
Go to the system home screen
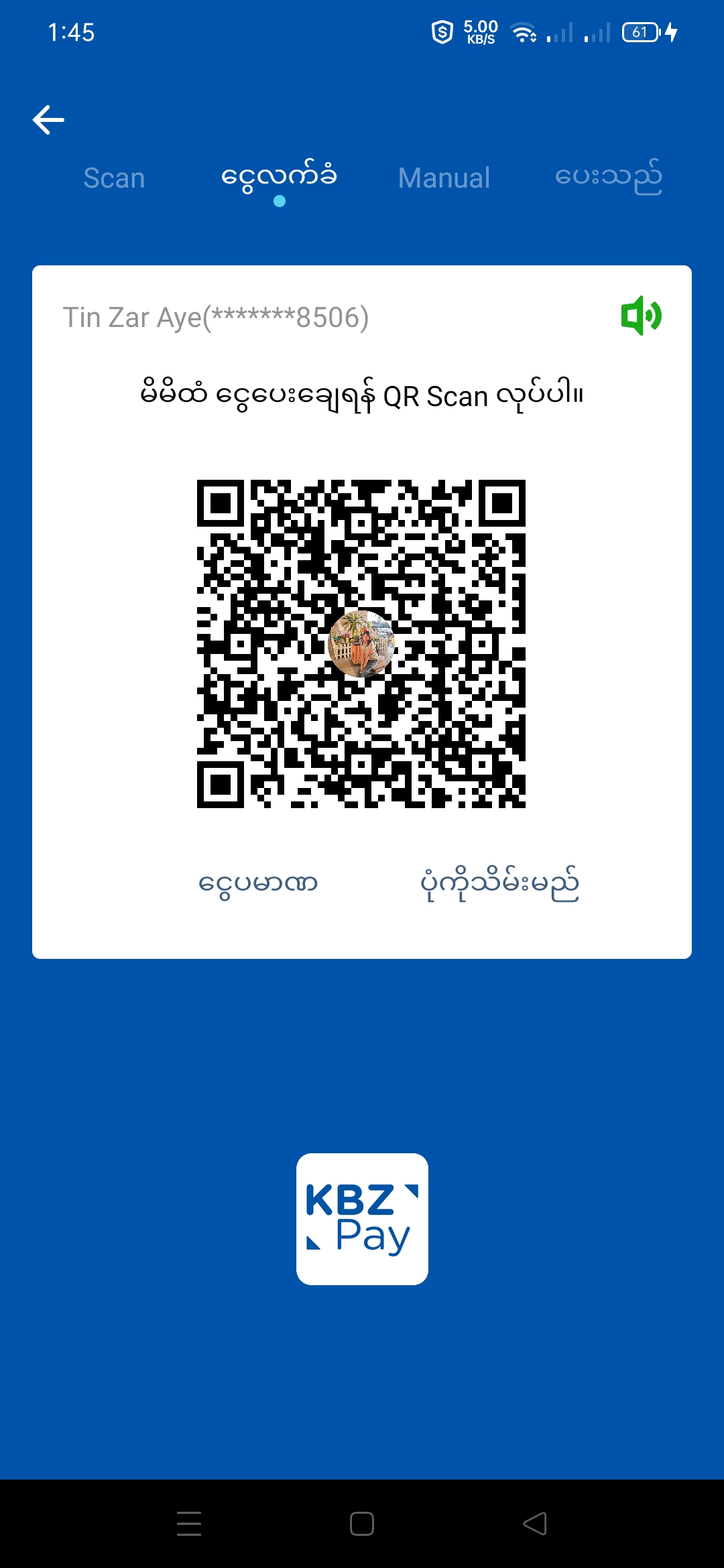pos(362,1524)
